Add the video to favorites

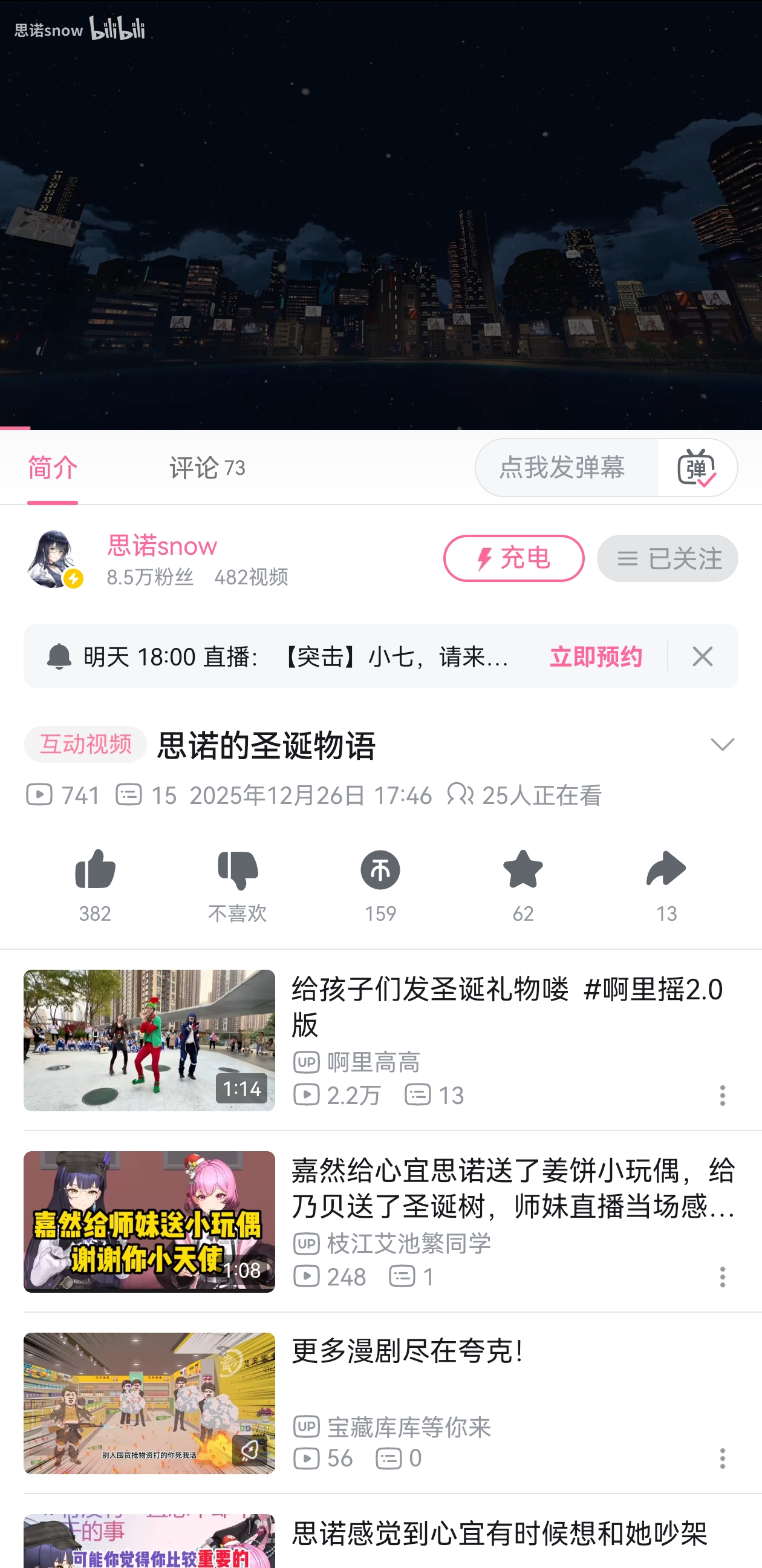pyautogui.click(x=523, y=884)
